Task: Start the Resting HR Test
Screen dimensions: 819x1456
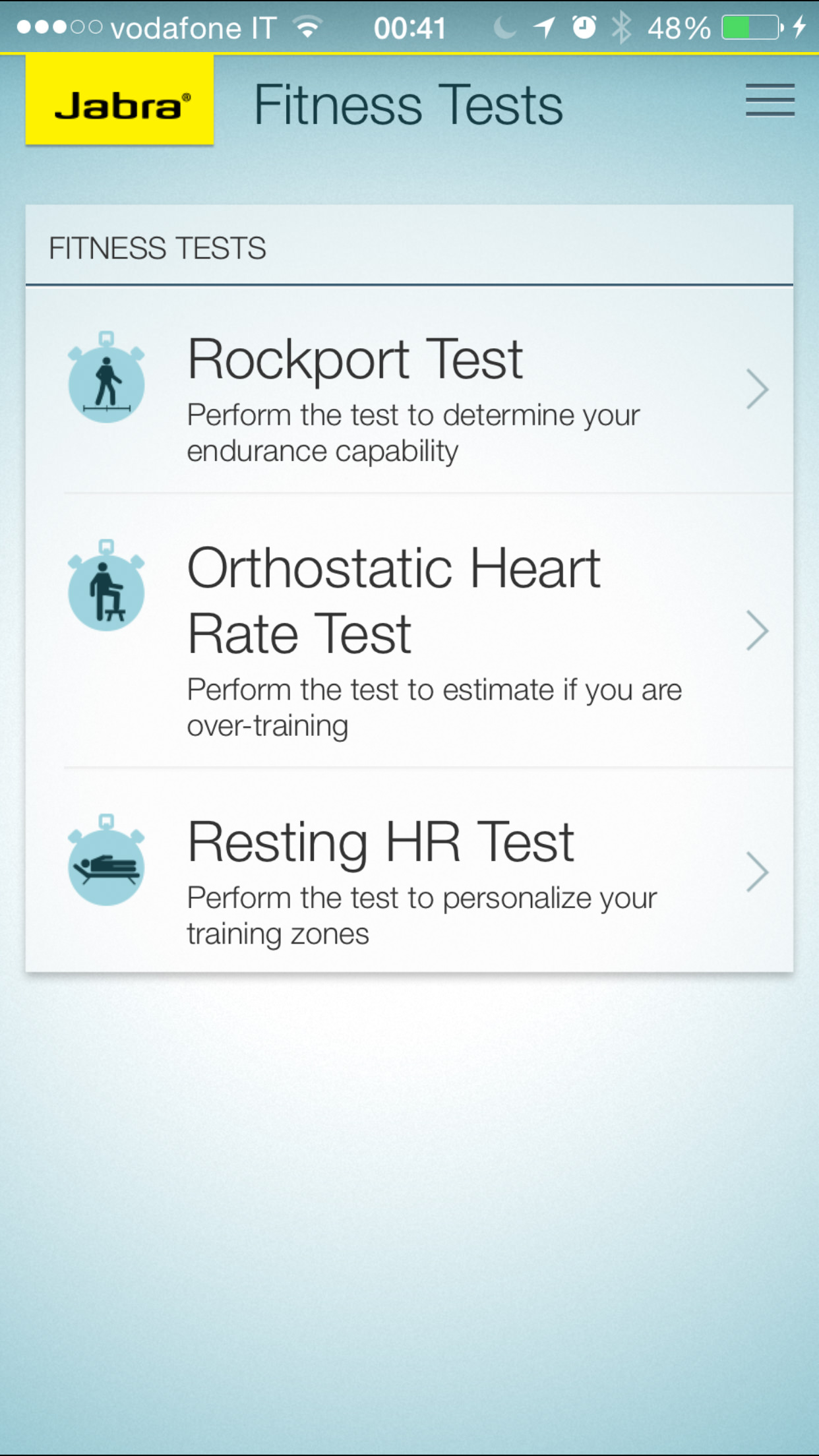Action: point(409,872)
